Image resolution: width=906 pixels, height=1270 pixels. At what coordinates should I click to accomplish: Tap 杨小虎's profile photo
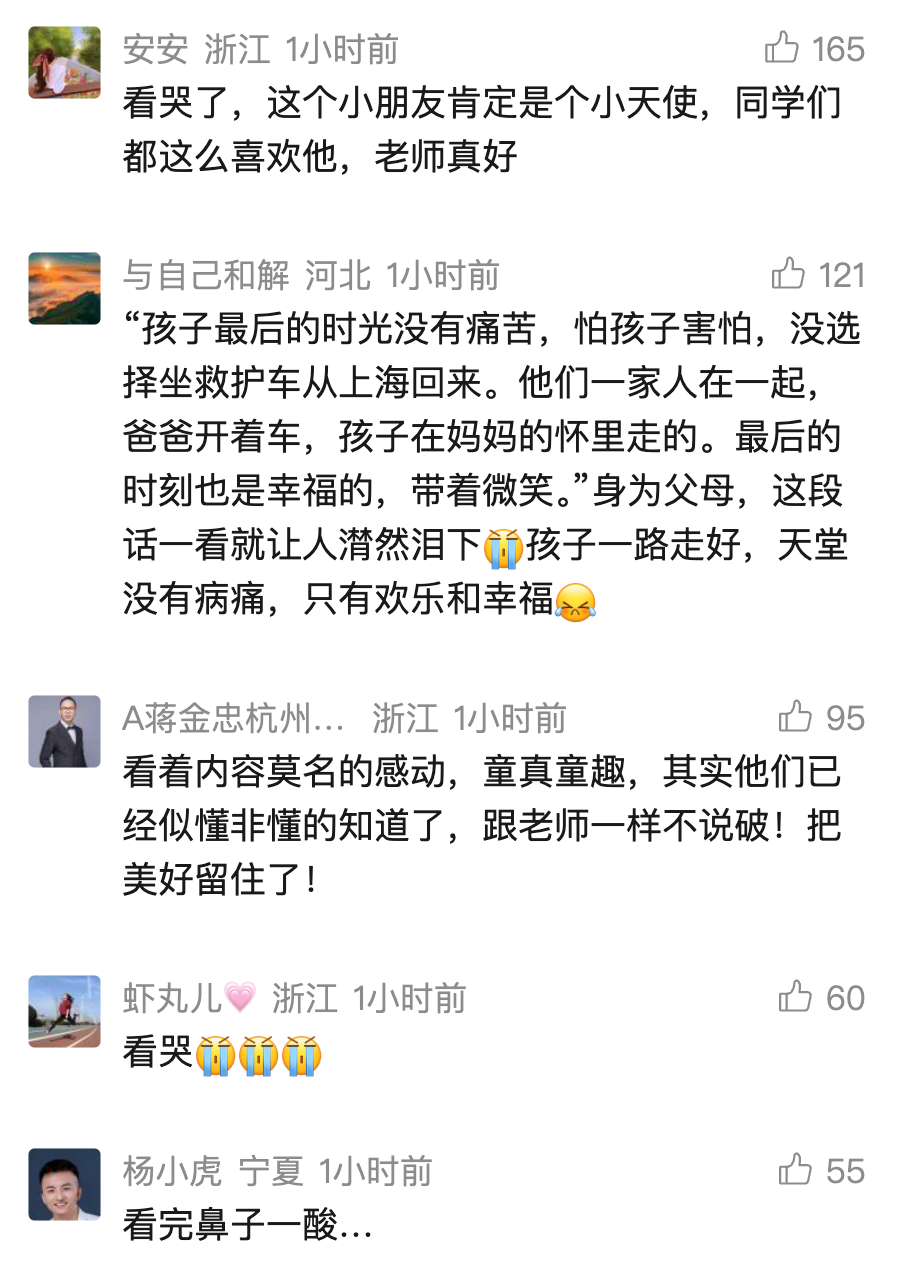point(64,1184)
